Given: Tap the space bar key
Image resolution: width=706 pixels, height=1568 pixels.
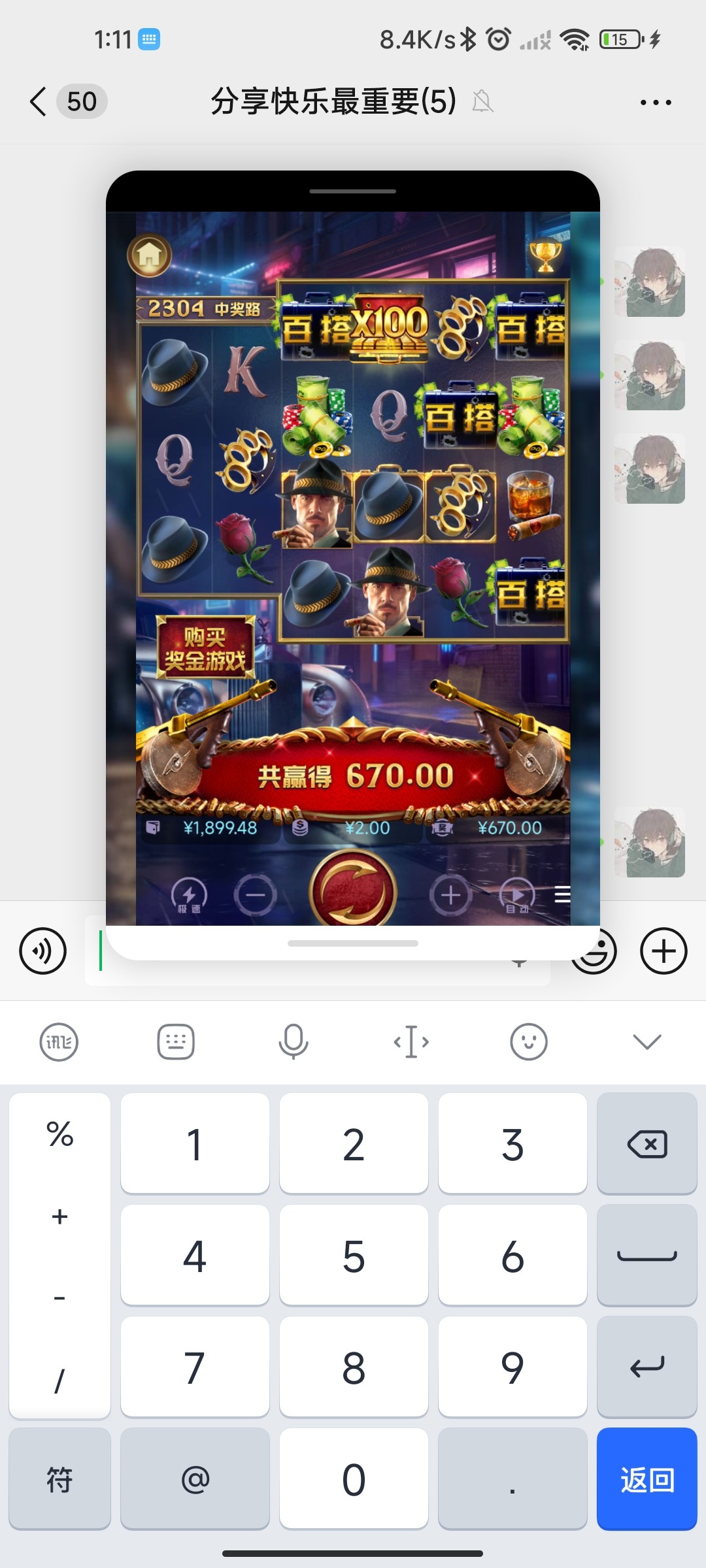Looking at the screenshot, I should click(647, 1255).
